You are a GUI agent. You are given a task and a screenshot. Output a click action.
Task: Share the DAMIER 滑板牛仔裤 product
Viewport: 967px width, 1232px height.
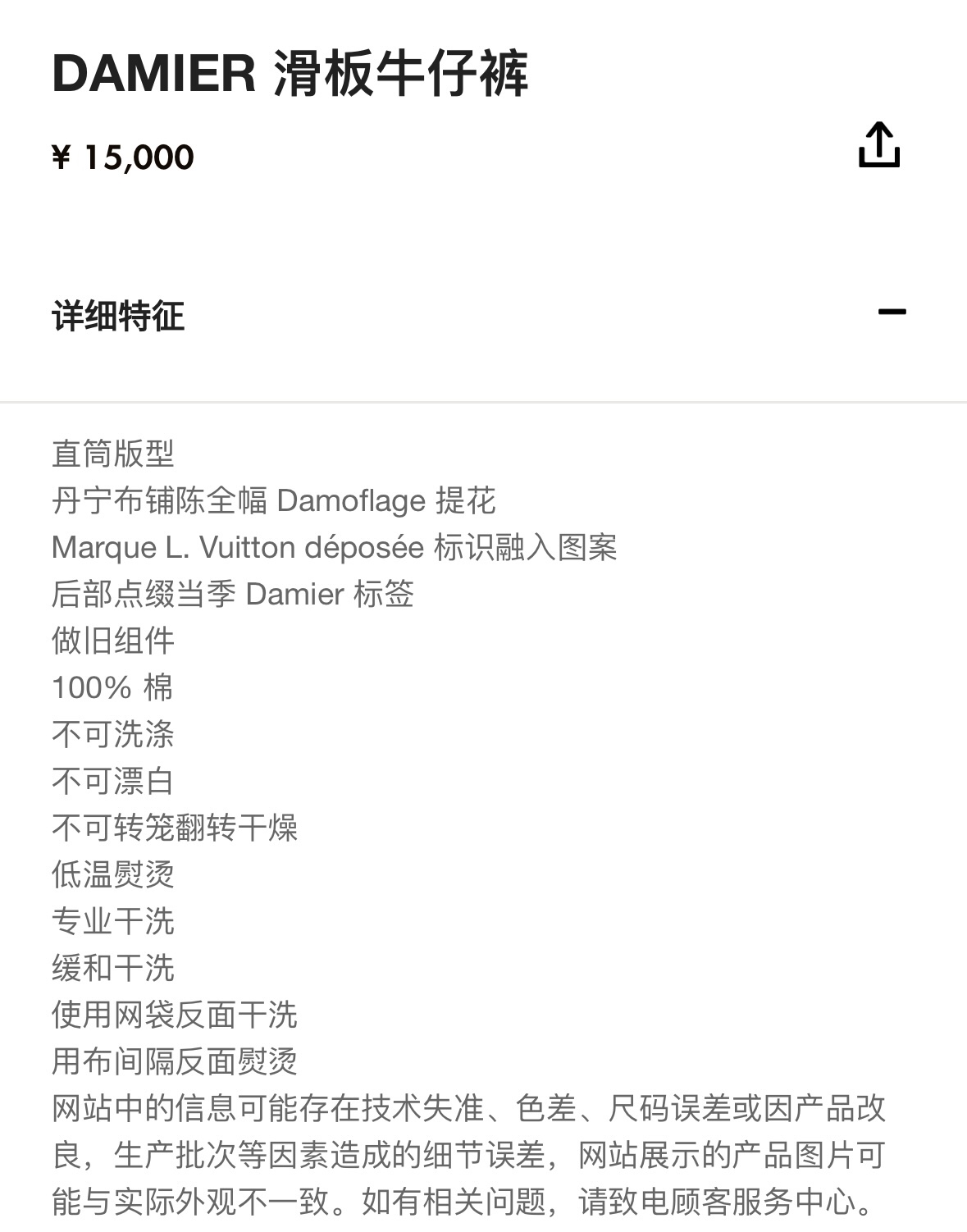[878, 145]
